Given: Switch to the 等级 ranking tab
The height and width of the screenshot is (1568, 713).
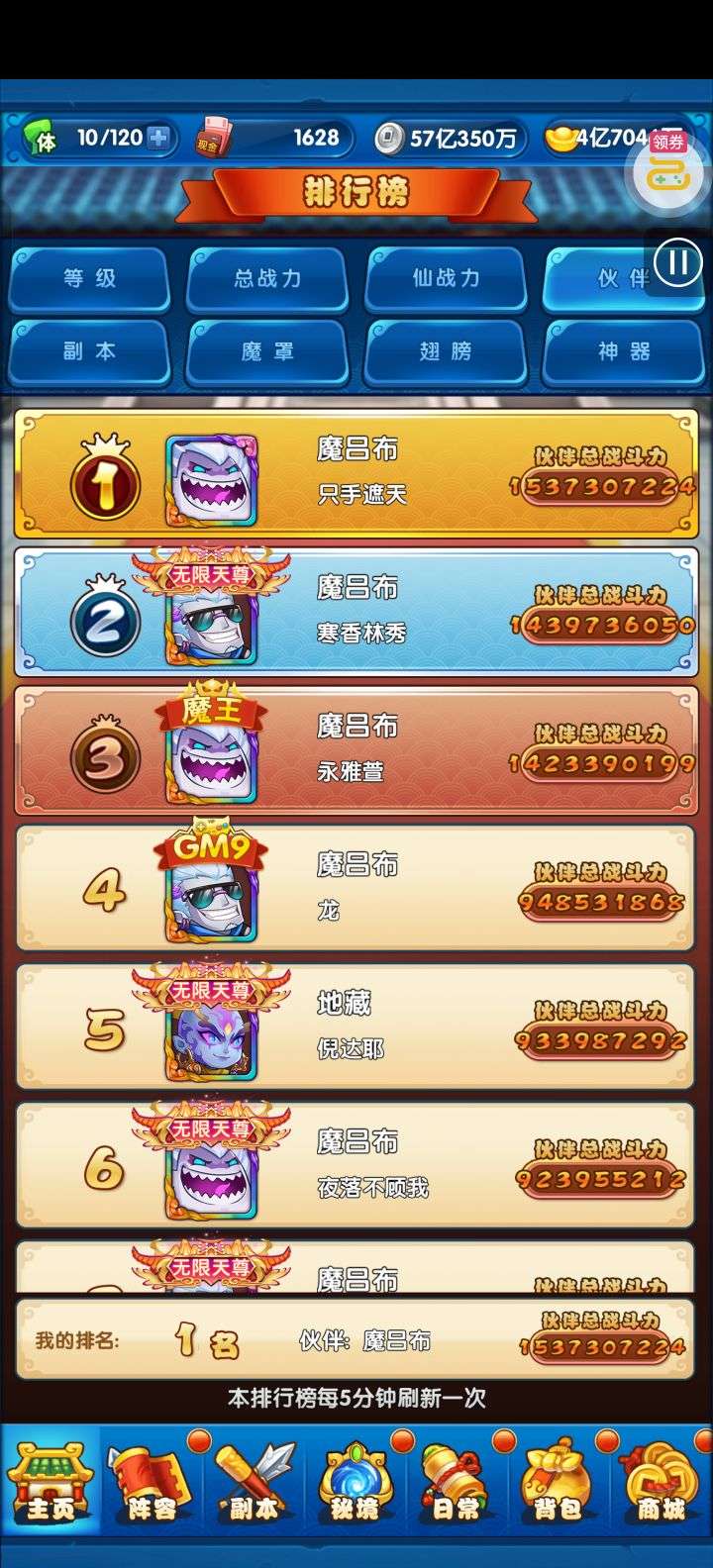Looking at the screenshot, I should click(x=89, y=279).
